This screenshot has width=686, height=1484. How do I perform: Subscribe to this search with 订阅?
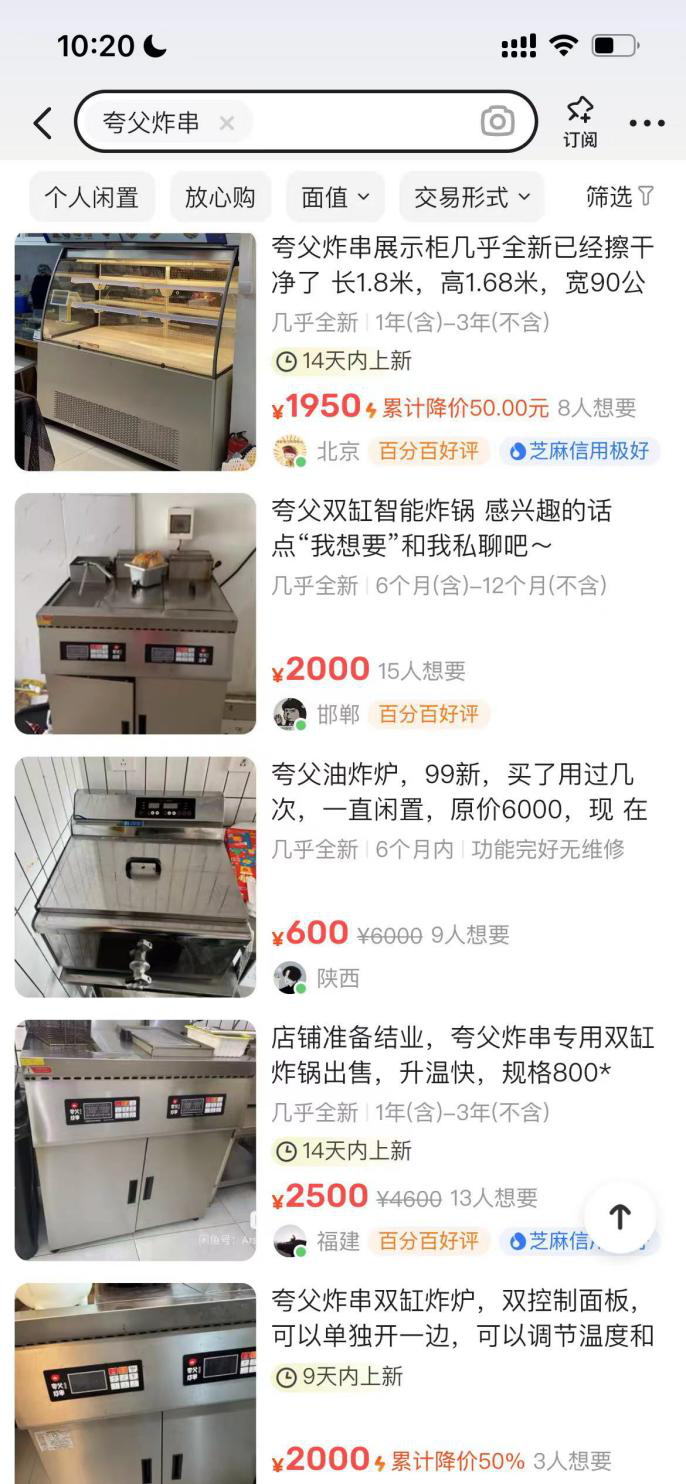click(580, 122)
